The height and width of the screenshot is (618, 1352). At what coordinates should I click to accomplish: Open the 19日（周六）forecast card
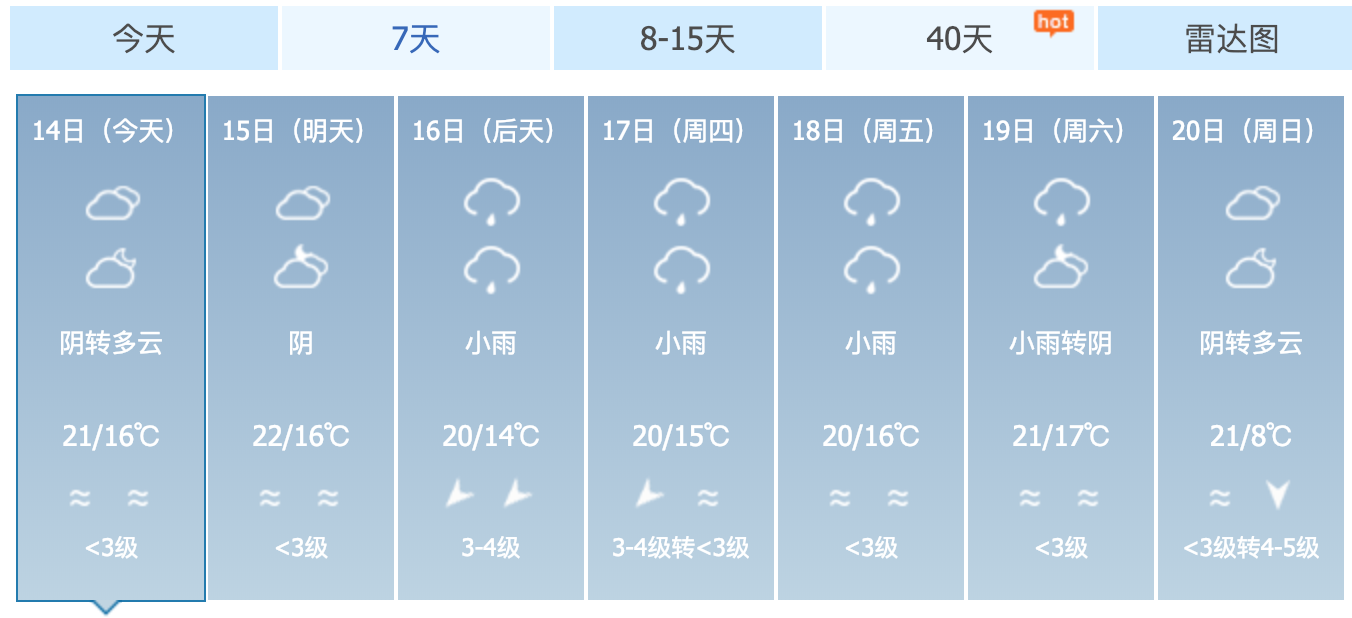coord(1061,347)
